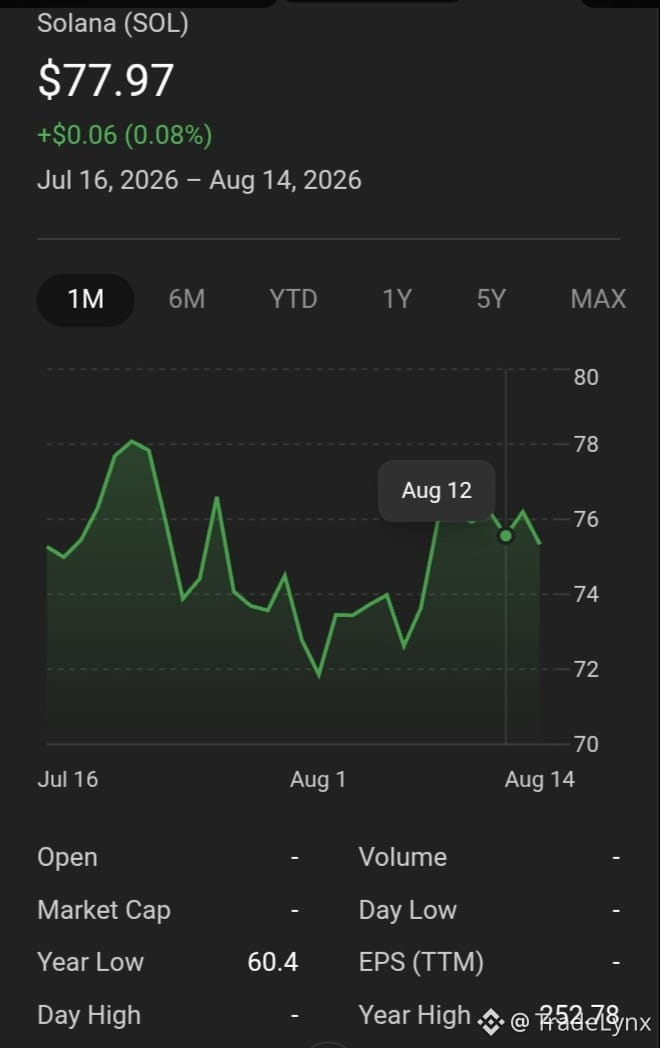
Task: Switch chart to 6M range
Action: 187,299
